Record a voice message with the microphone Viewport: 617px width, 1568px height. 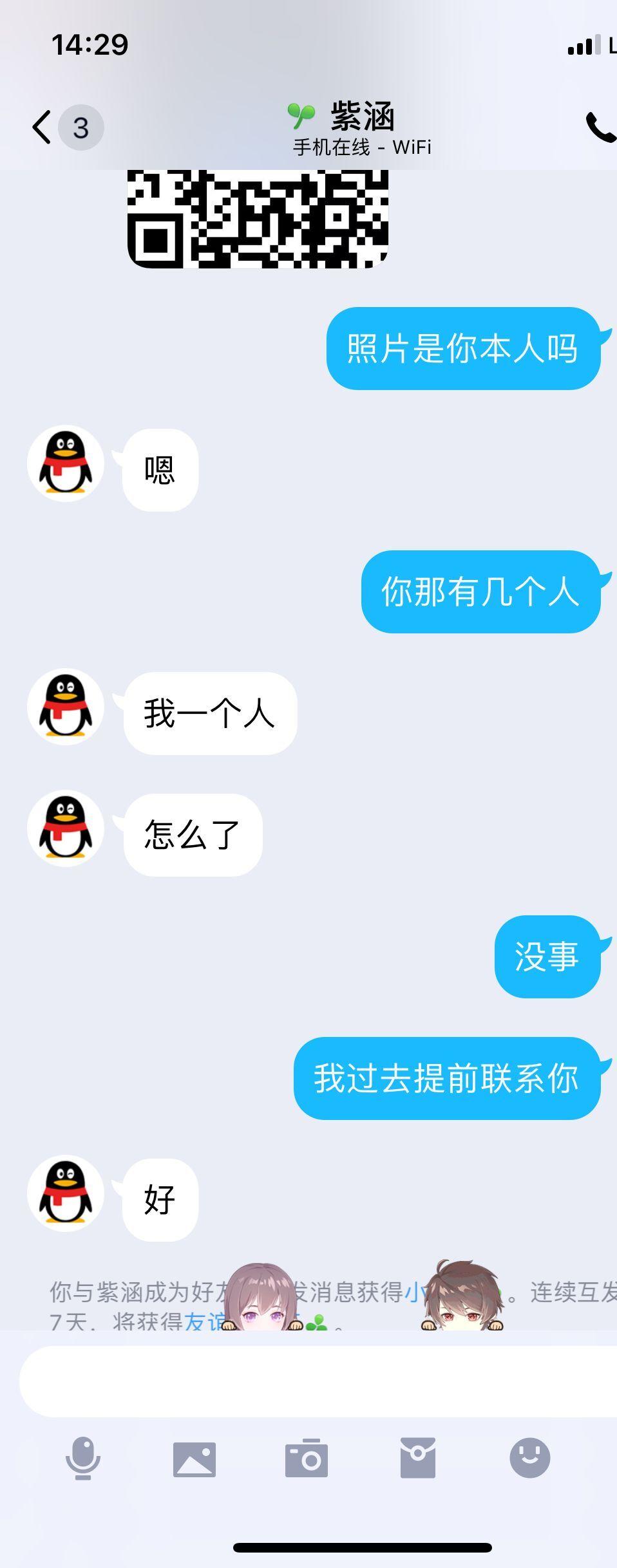click(x=83, y=1459)
